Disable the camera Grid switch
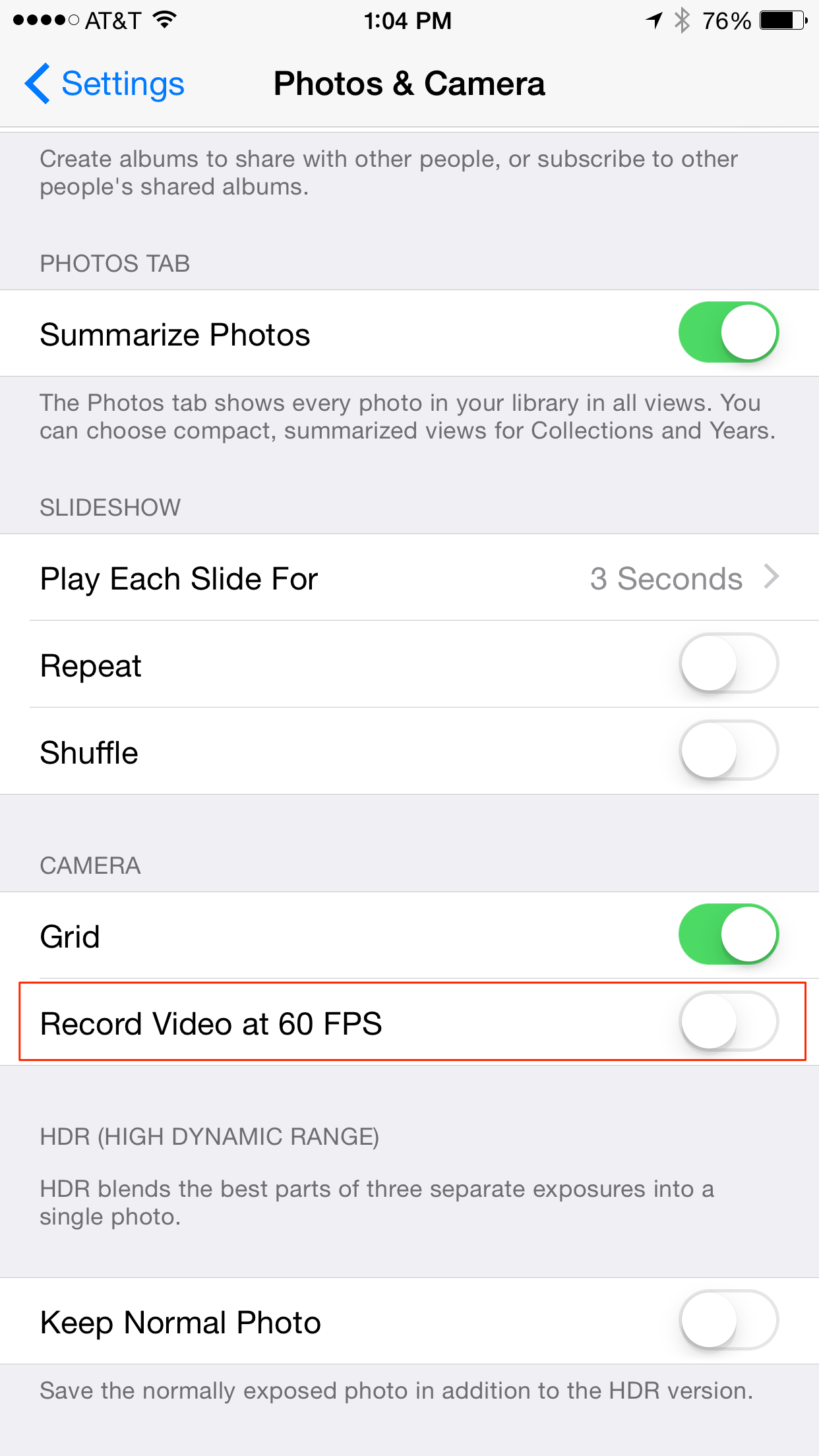The height and width of the screenshot is (1456, 819). 728,935
